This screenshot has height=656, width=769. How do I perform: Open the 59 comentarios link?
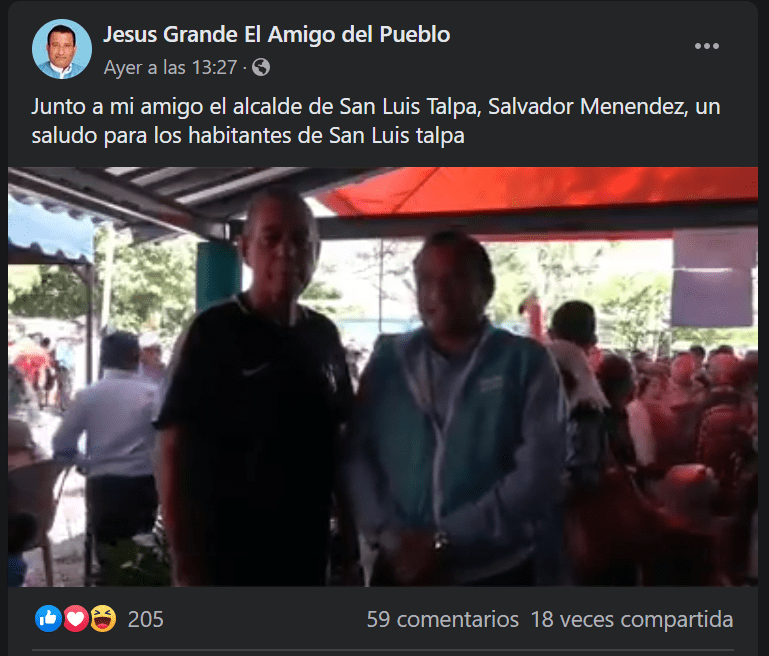(442, 619)
